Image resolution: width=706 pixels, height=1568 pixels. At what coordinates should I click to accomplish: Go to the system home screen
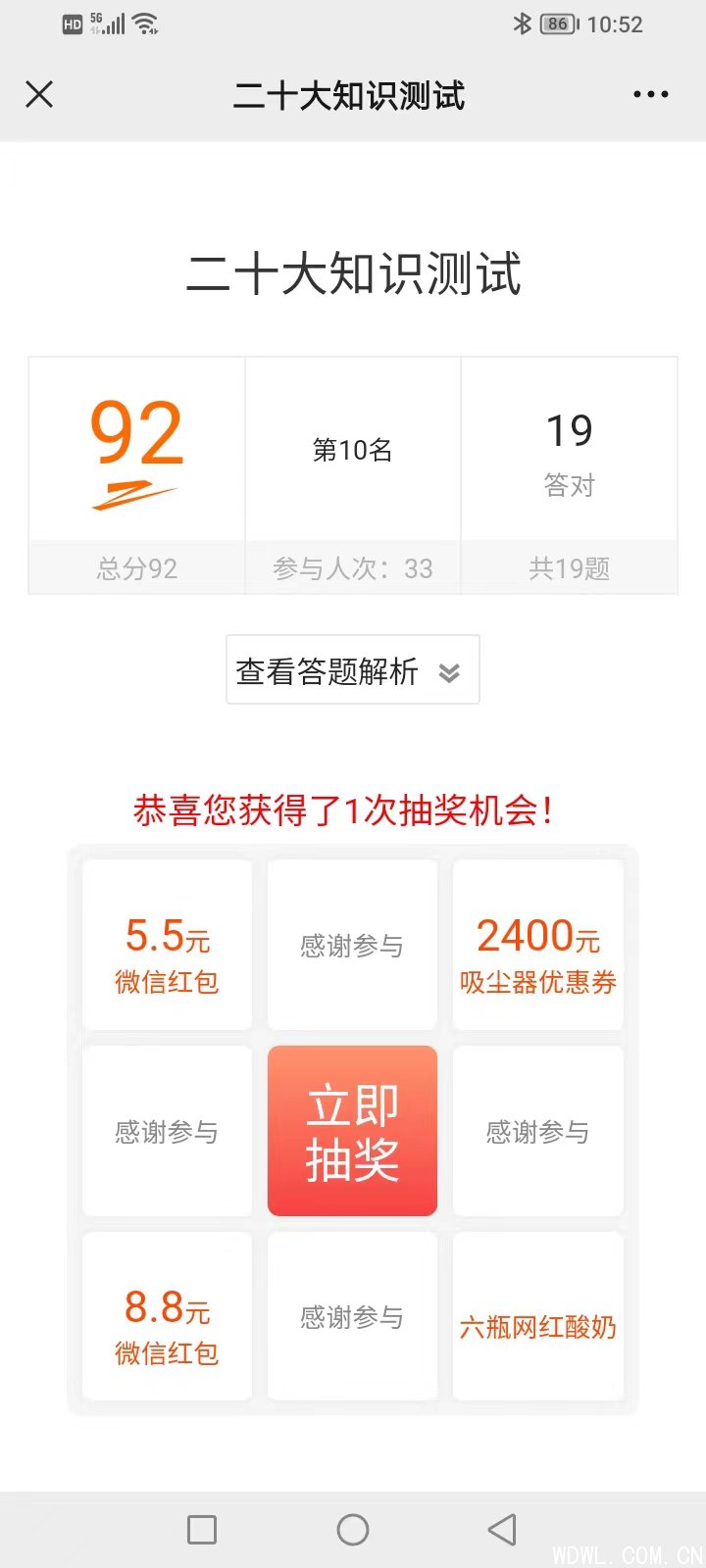click(x=352, y=1529)
